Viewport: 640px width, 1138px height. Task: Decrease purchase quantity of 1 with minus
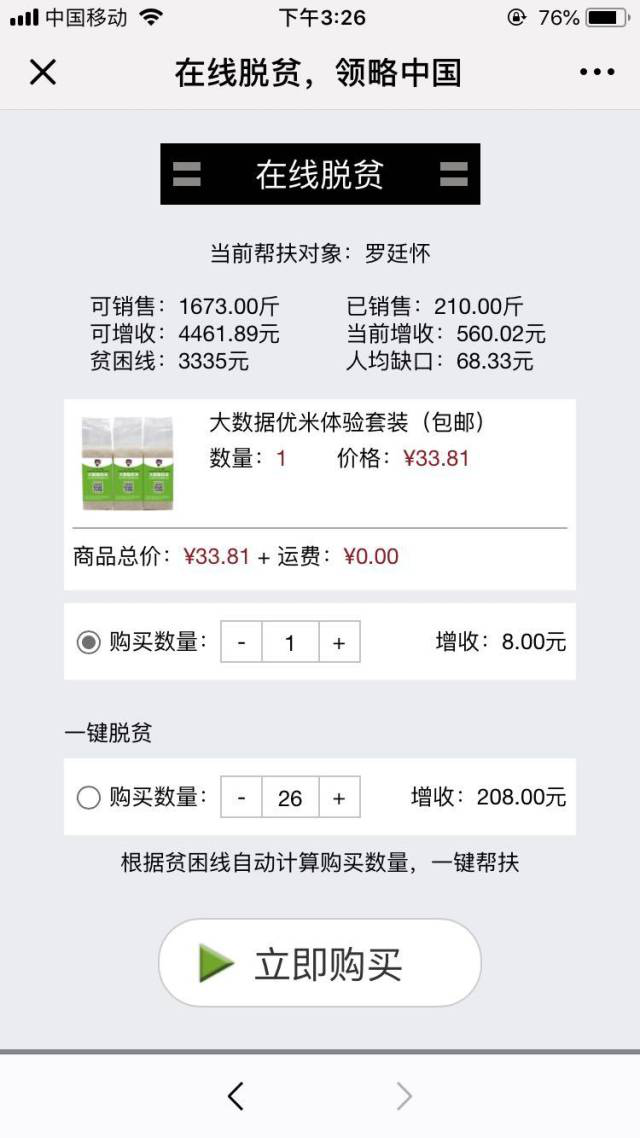point(242,643)
